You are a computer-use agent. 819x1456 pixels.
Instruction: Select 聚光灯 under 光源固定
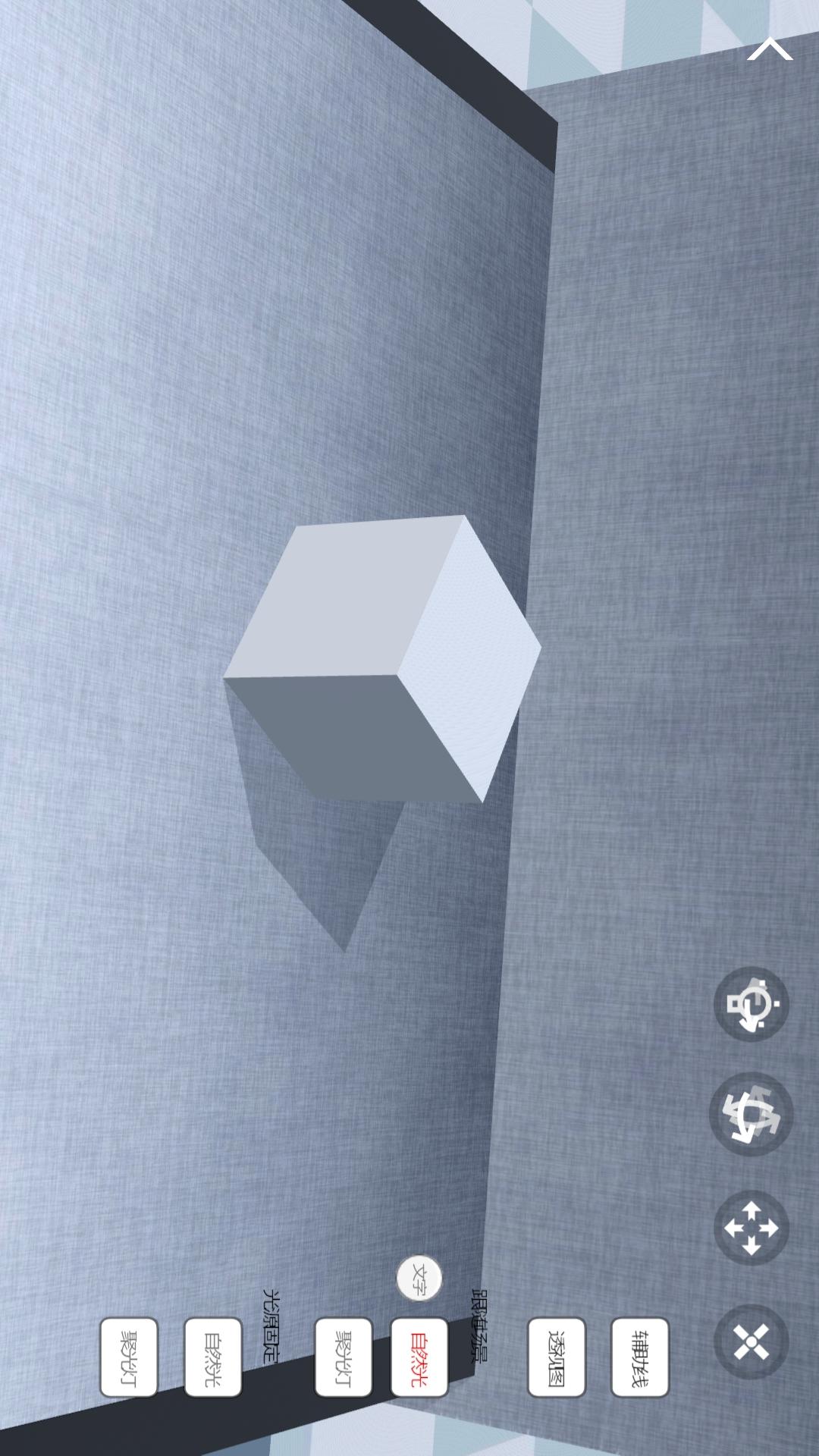pyautogui.click(x=129, y=1357)
